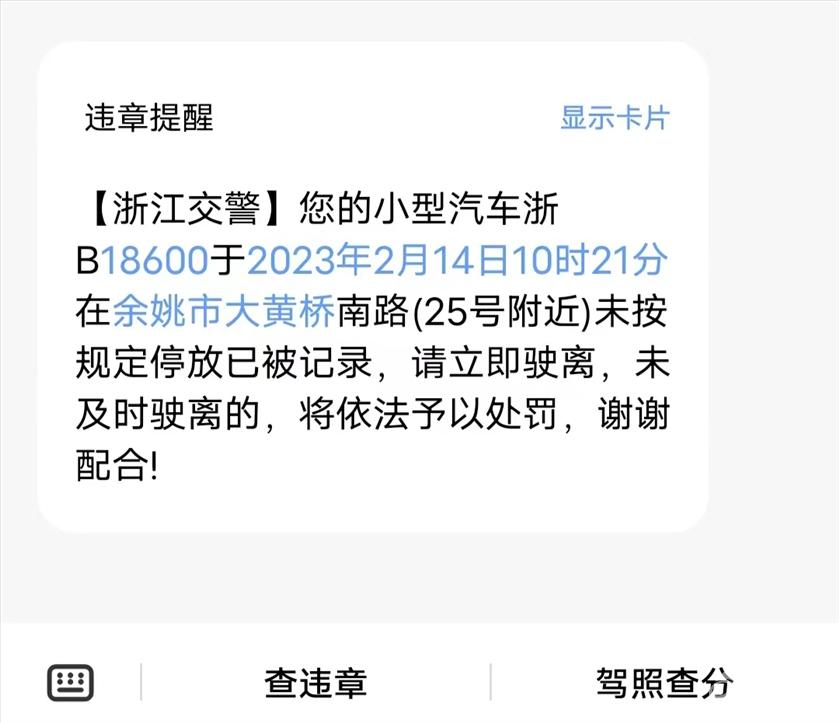Tap the 显示卡片 link
Image resolution: width=839 pixels, height=723 pixels.
click(614, 117)
